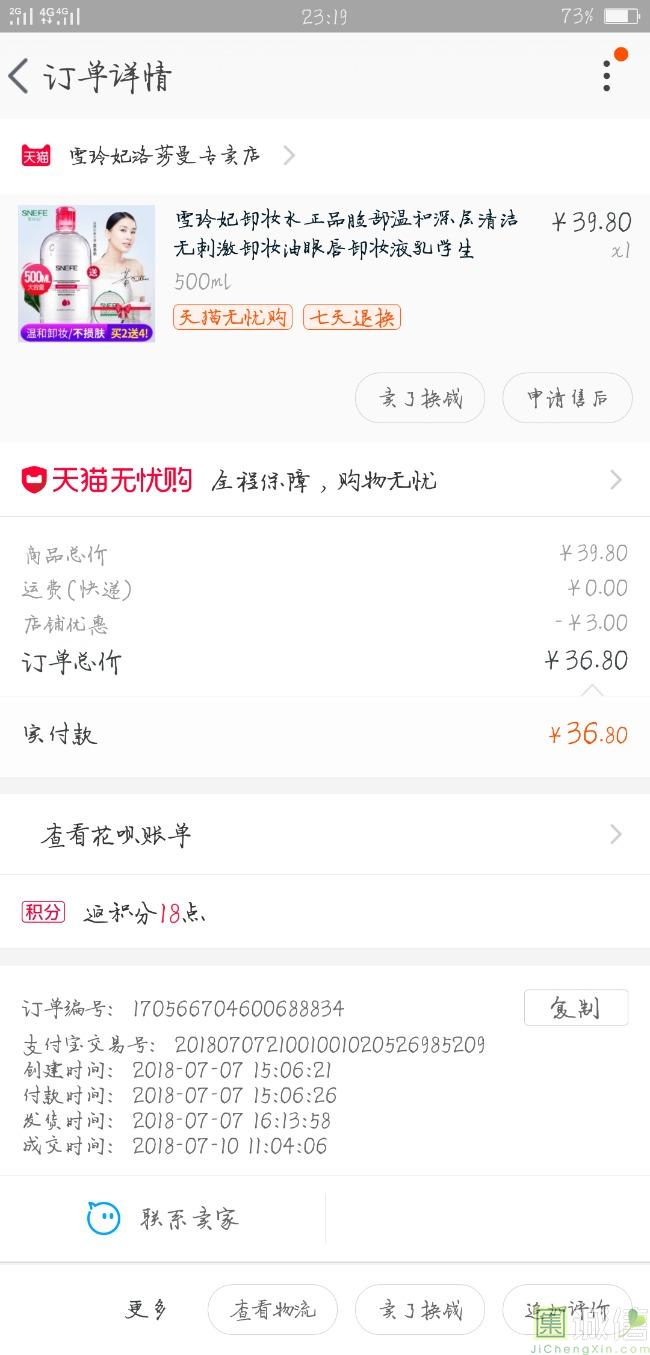
Task: Open the 雪玲妃洛芬曼专卖店 store page
Action: coord(165,156)
